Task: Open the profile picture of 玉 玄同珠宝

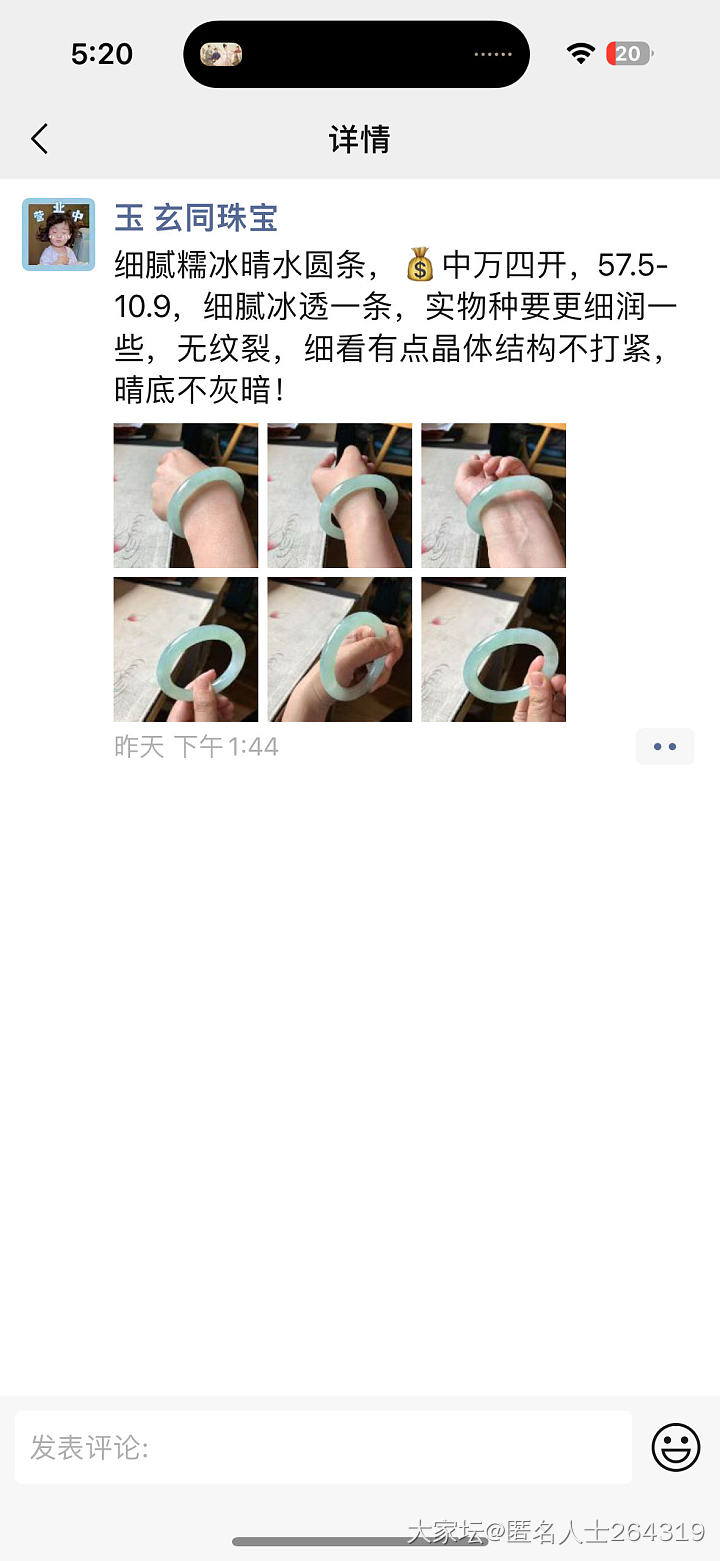Action: pos(58,234)
